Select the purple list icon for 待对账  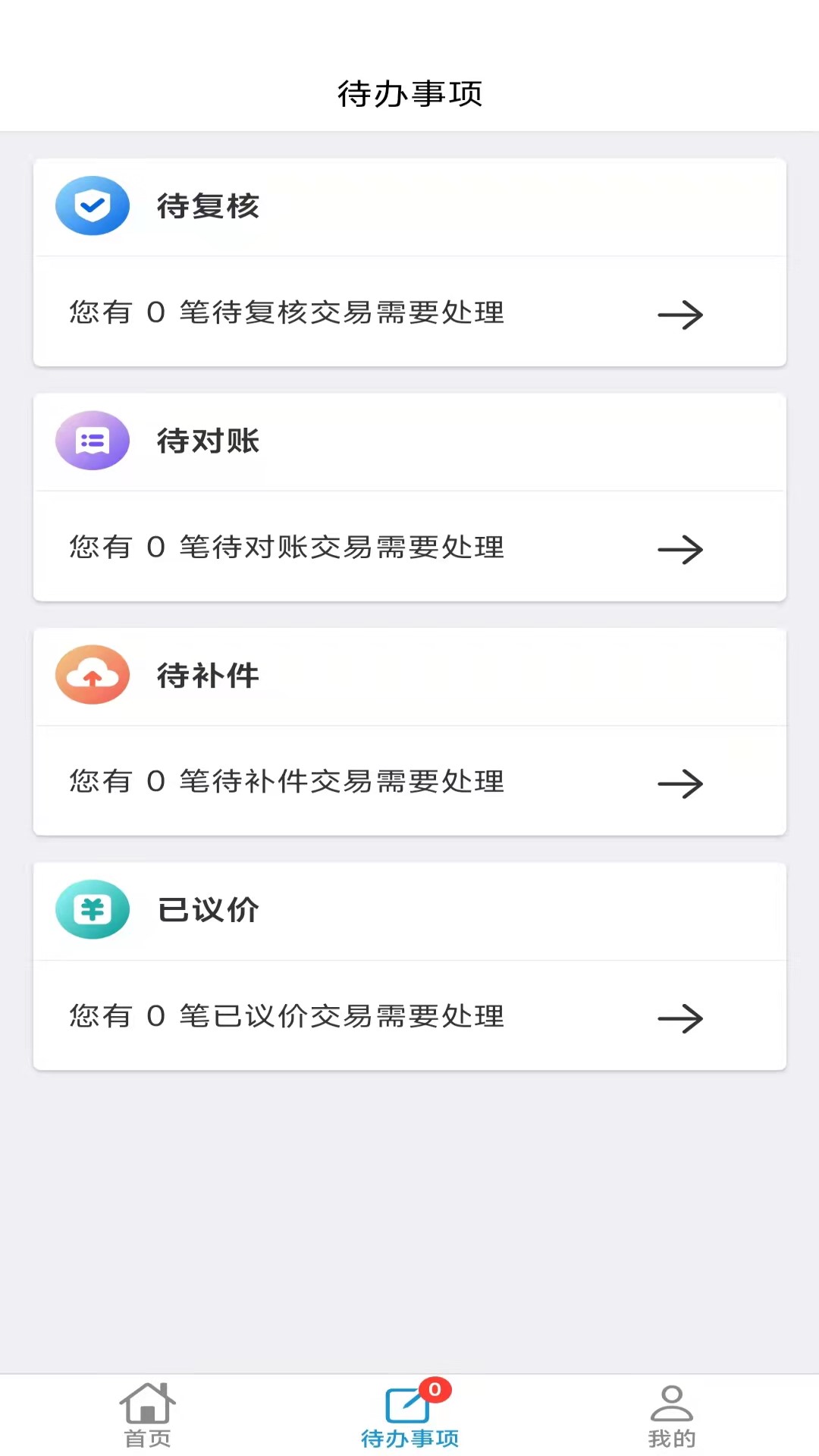click(92, 440)
